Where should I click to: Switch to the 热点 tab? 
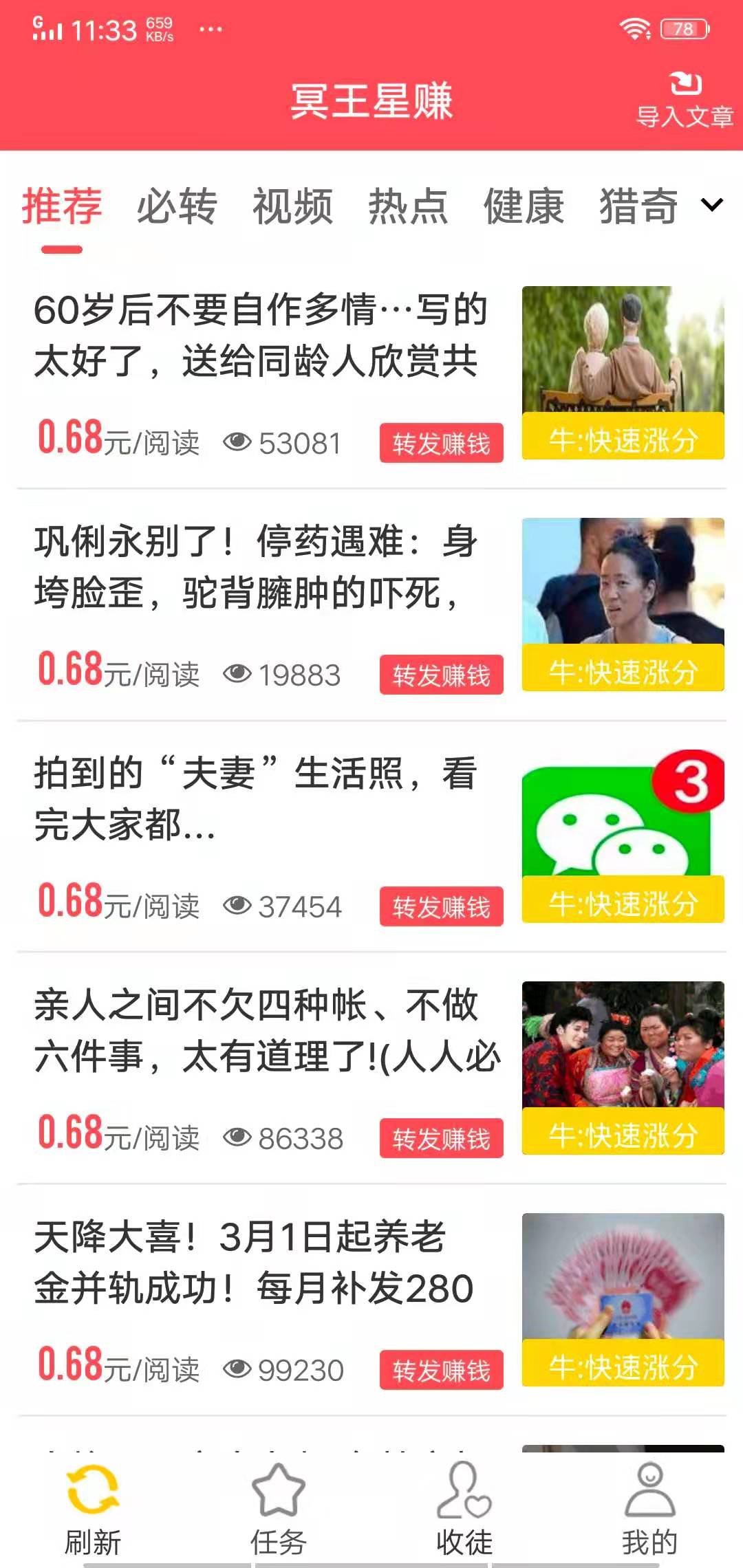point(409,206)
